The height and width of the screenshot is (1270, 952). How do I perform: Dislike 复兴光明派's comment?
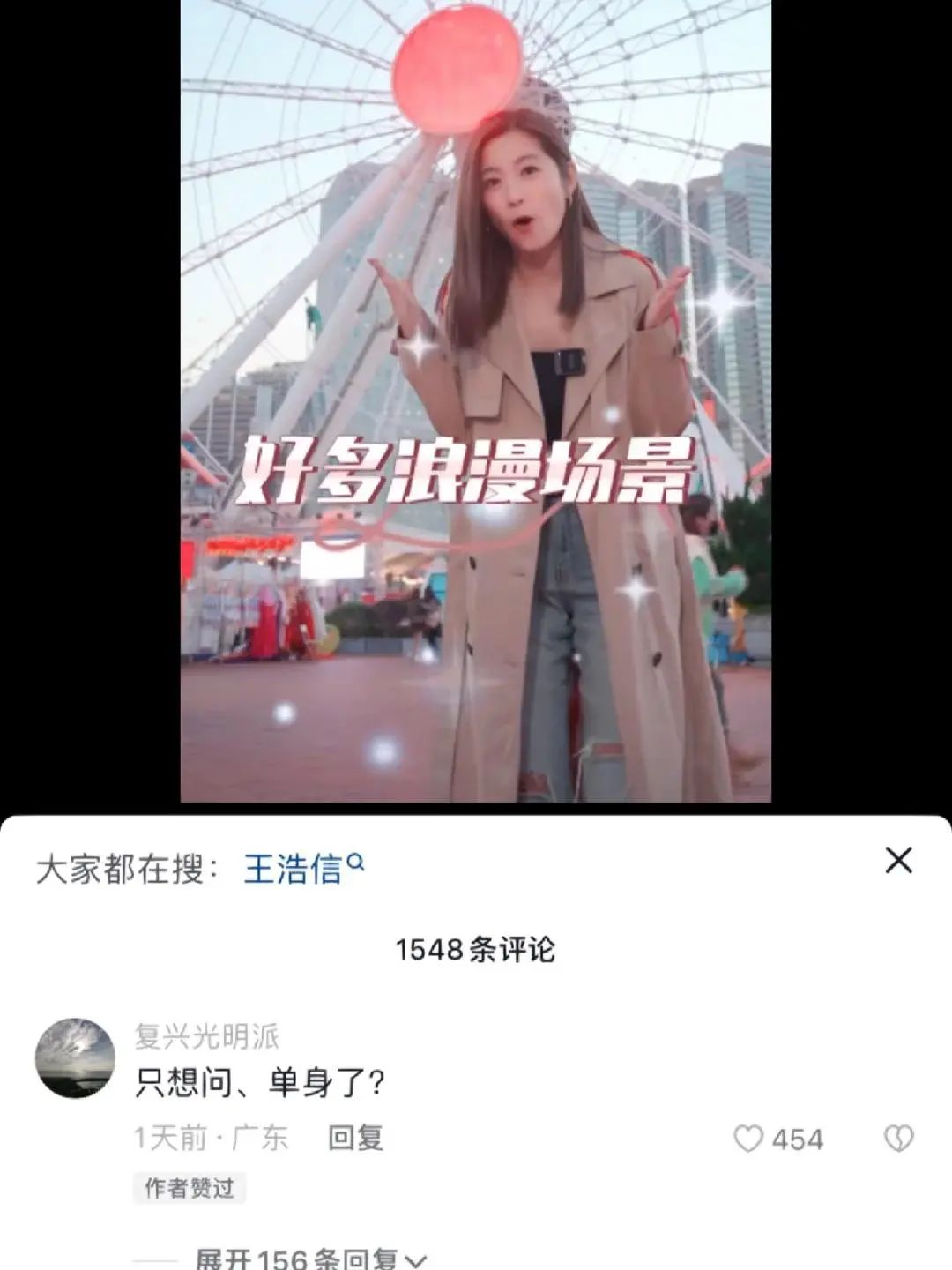coord(898,1139)
